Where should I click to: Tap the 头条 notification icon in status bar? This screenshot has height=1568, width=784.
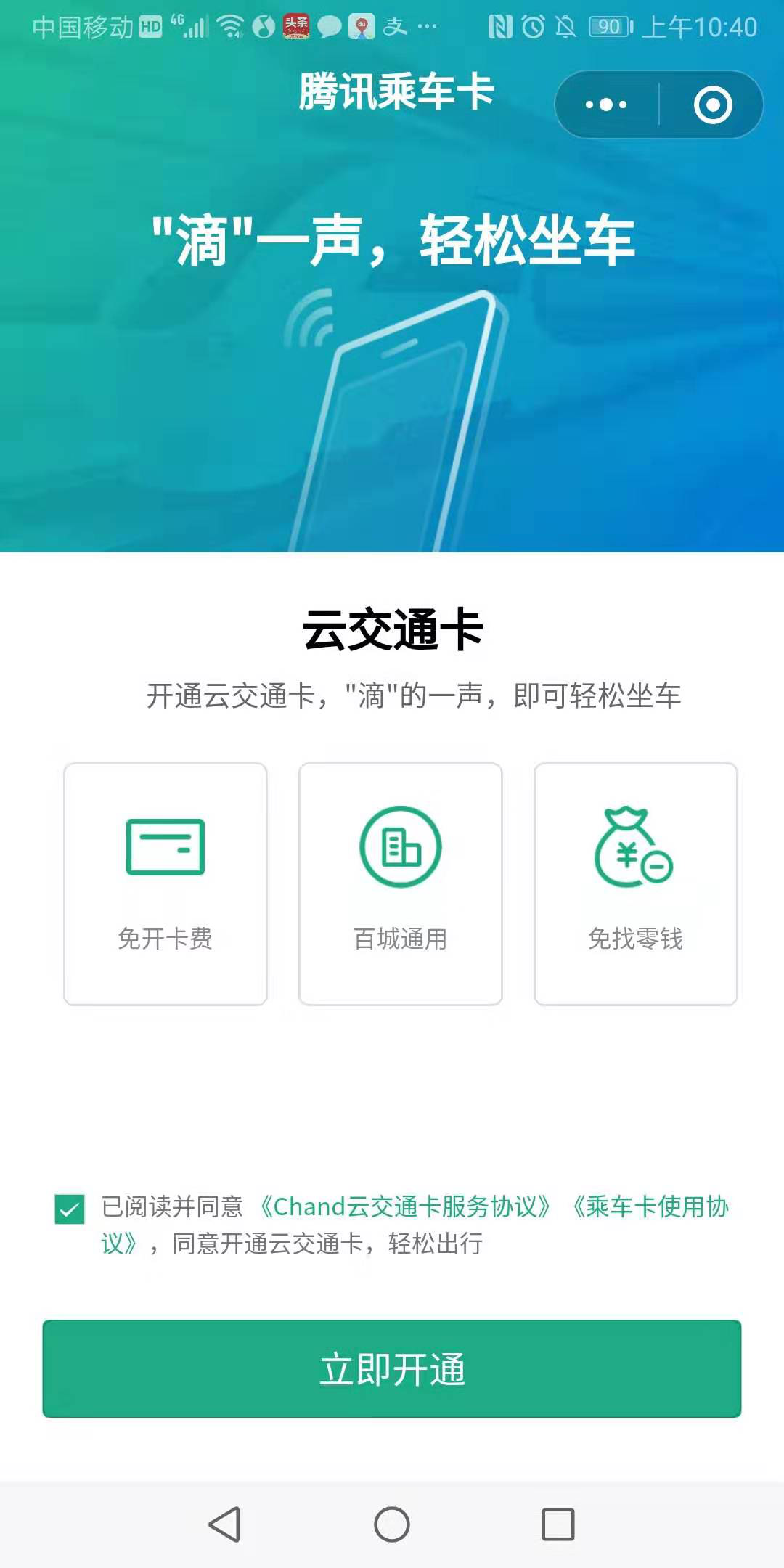pos(298,27)
